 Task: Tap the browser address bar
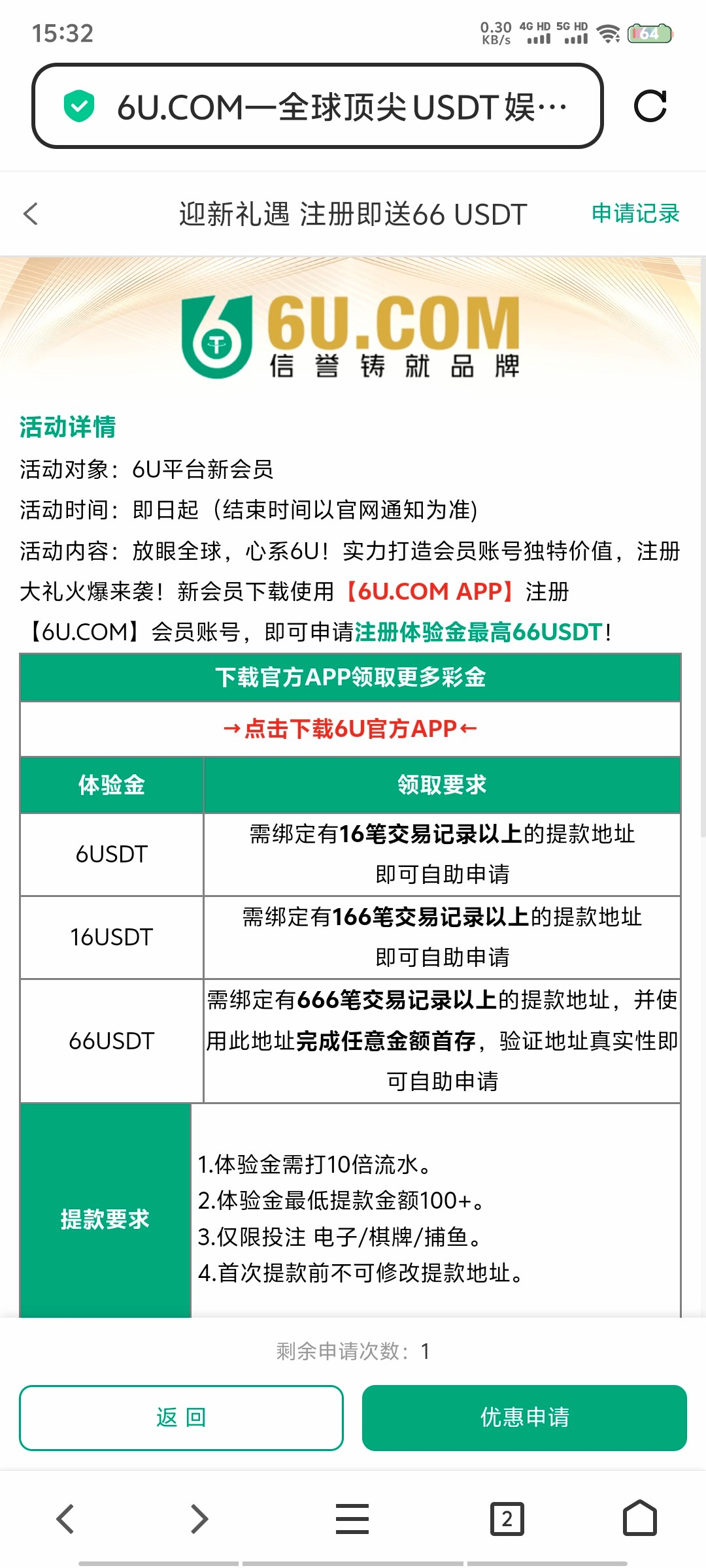click(318, 106)
